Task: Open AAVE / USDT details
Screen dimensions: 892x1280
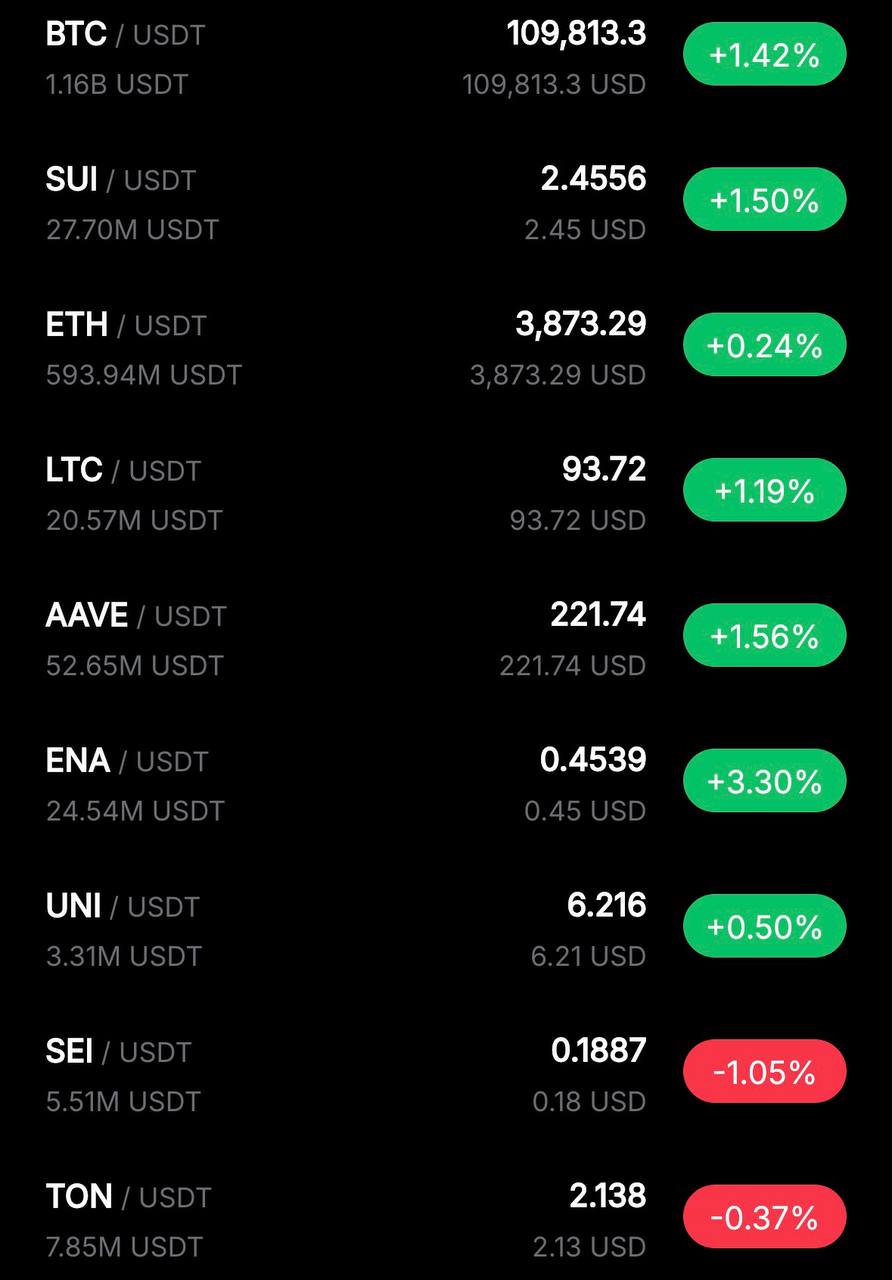Action: click(136, 616)
